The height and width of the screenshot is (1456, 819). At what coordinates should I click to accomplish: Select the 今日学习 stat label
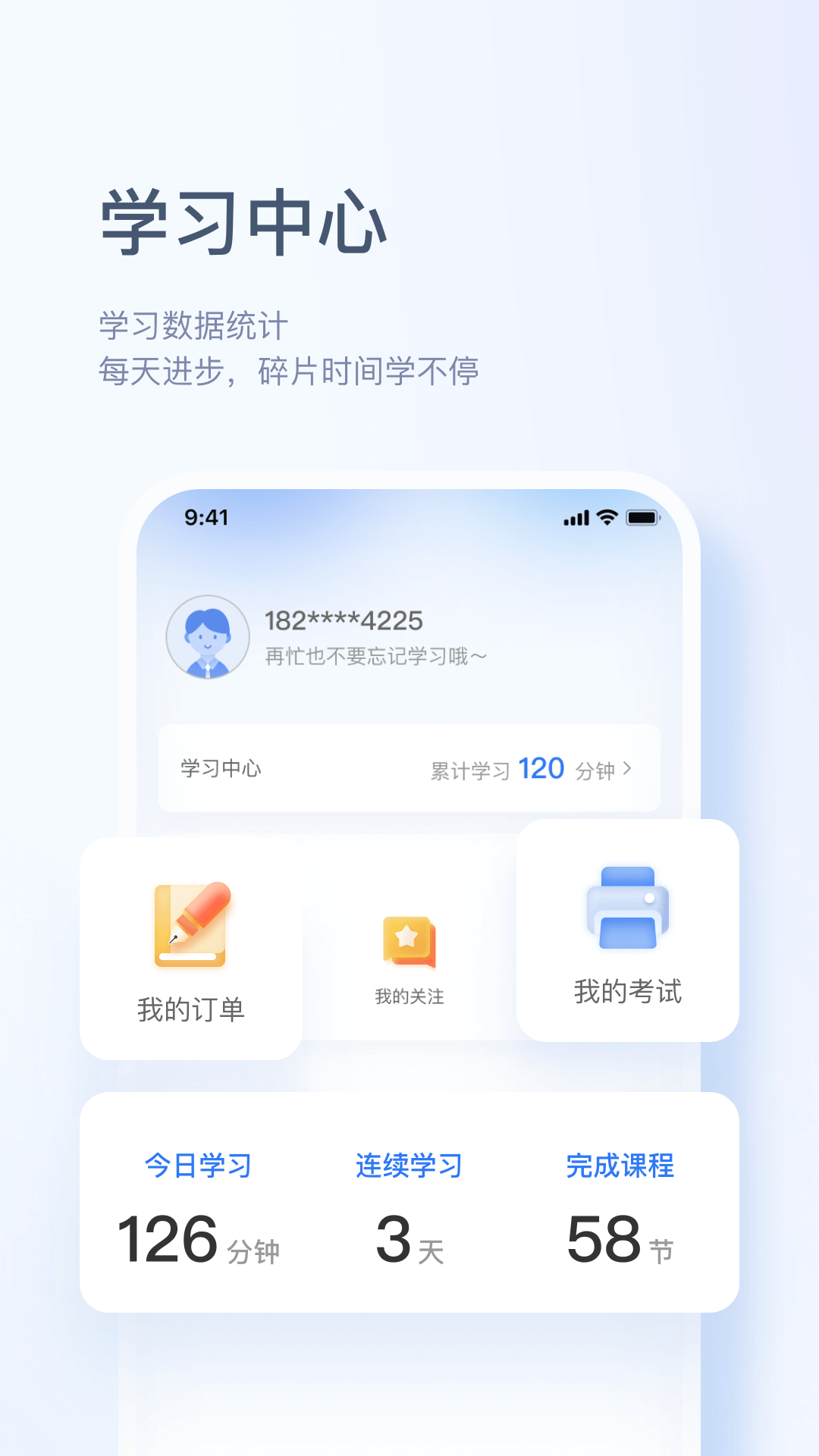pos(199,1166)
